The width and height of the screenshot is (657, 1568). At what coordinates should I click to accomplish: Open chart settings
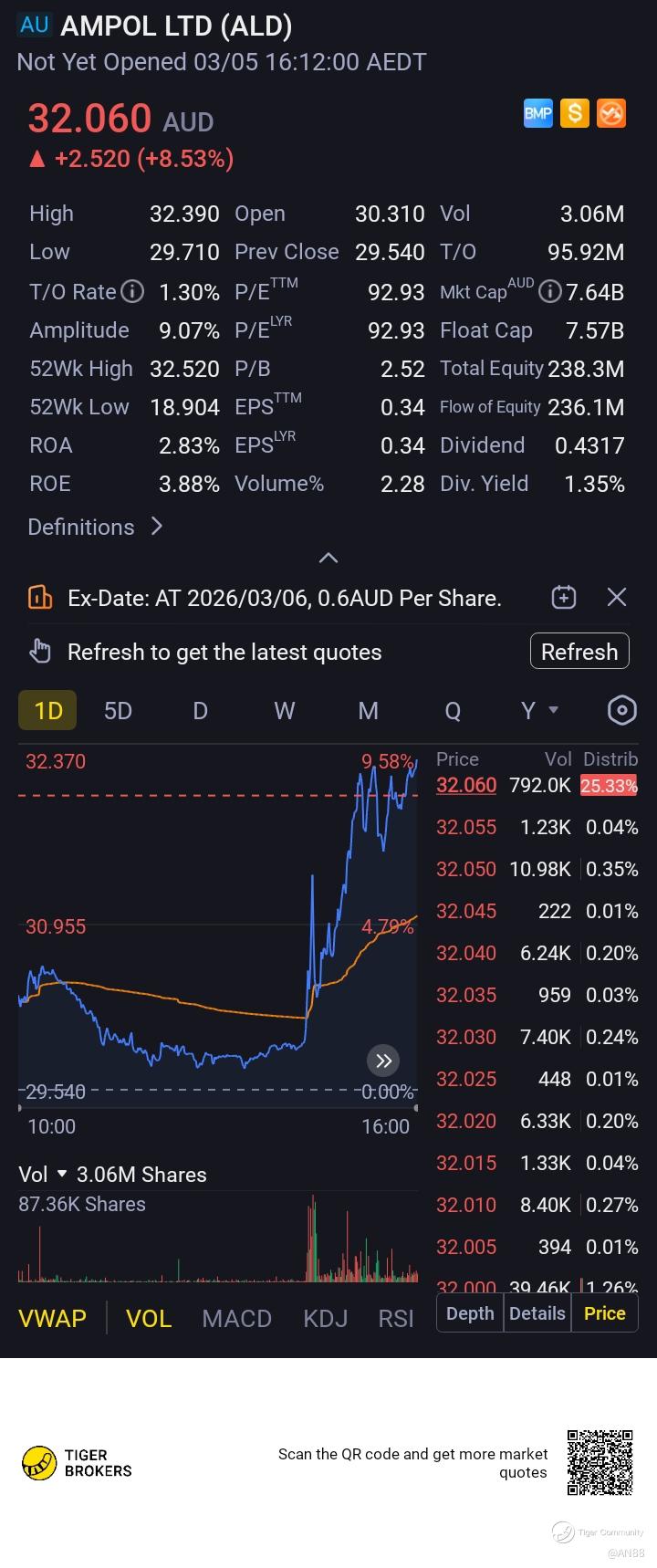pyautogui.click(x=621, y=711)
